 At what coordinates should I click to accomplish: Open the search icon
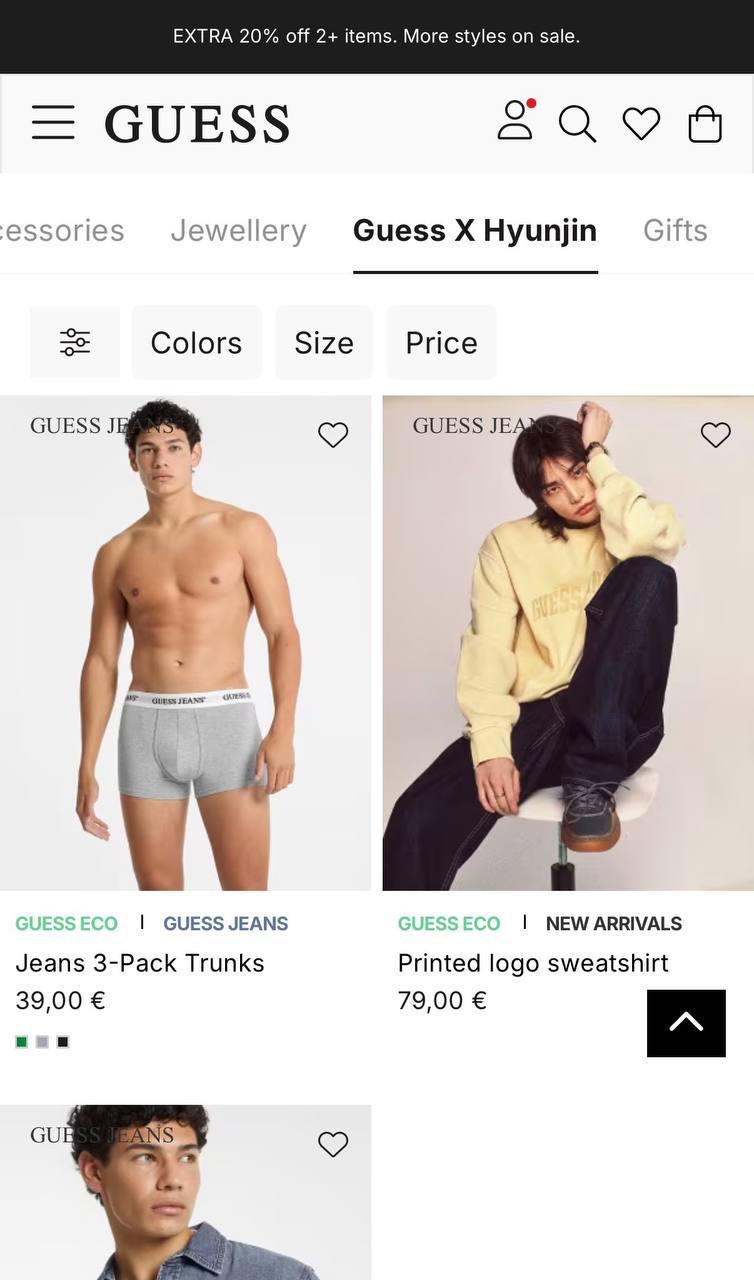[x=577, y=124]
